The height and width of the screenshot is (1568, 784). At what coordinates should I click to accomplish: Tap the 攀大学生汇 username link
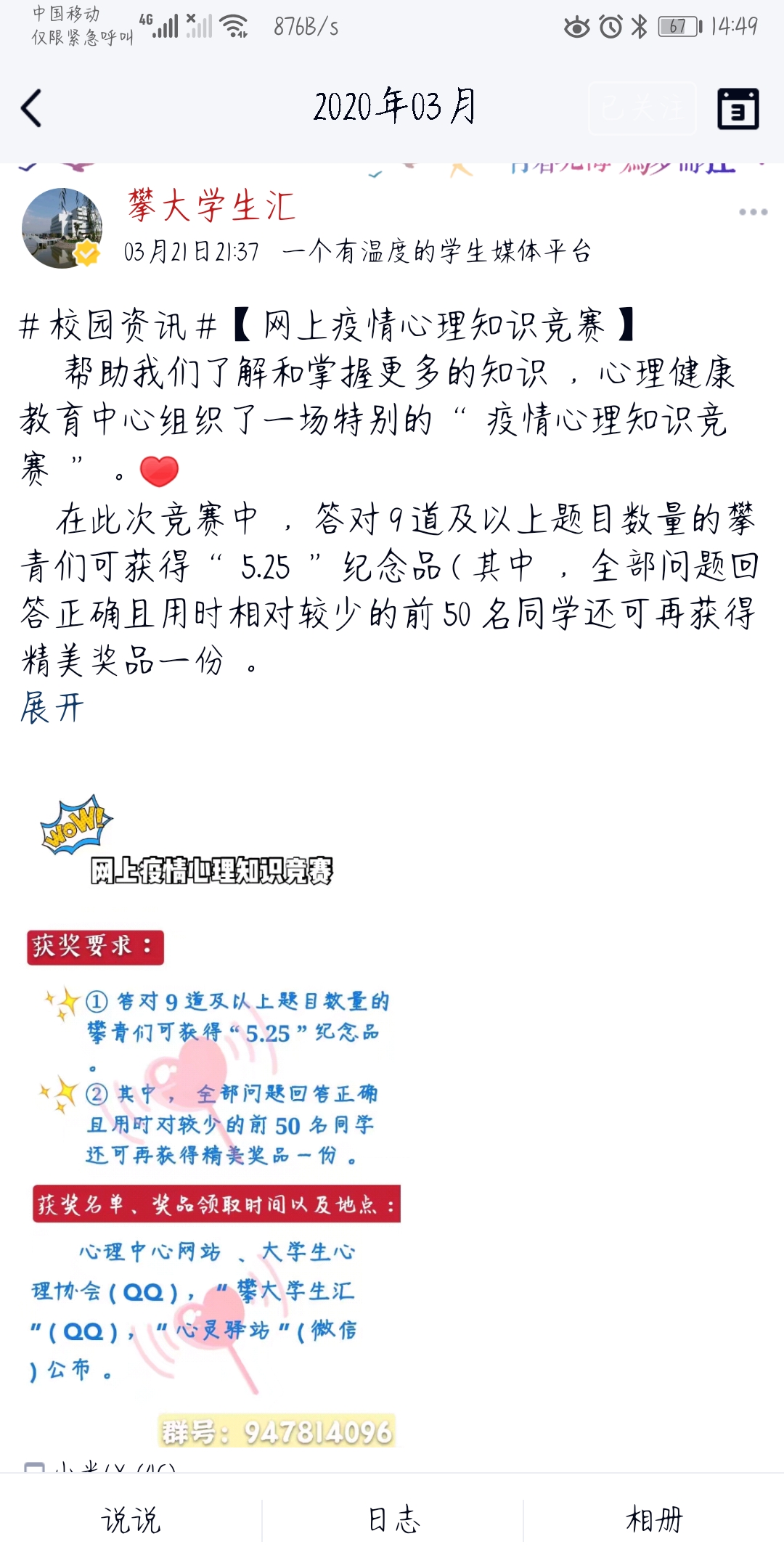211,205
